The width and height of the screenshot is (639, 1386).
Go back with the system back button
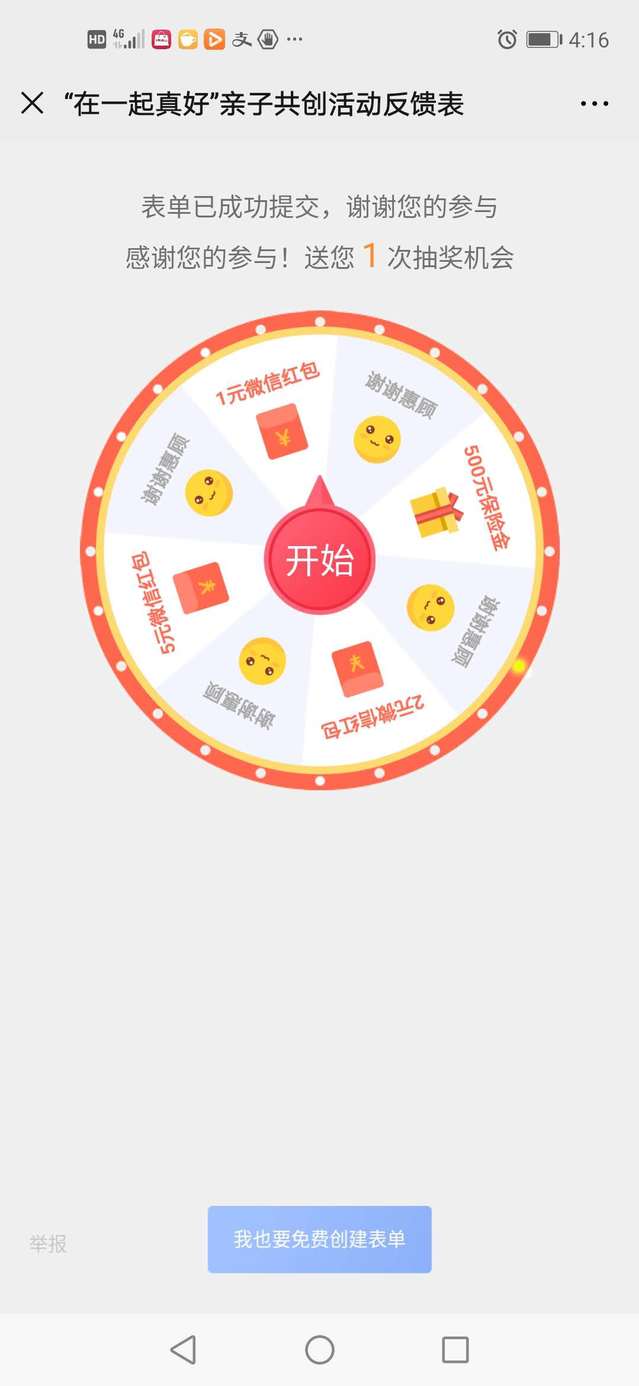click(x=183, y=1349)
